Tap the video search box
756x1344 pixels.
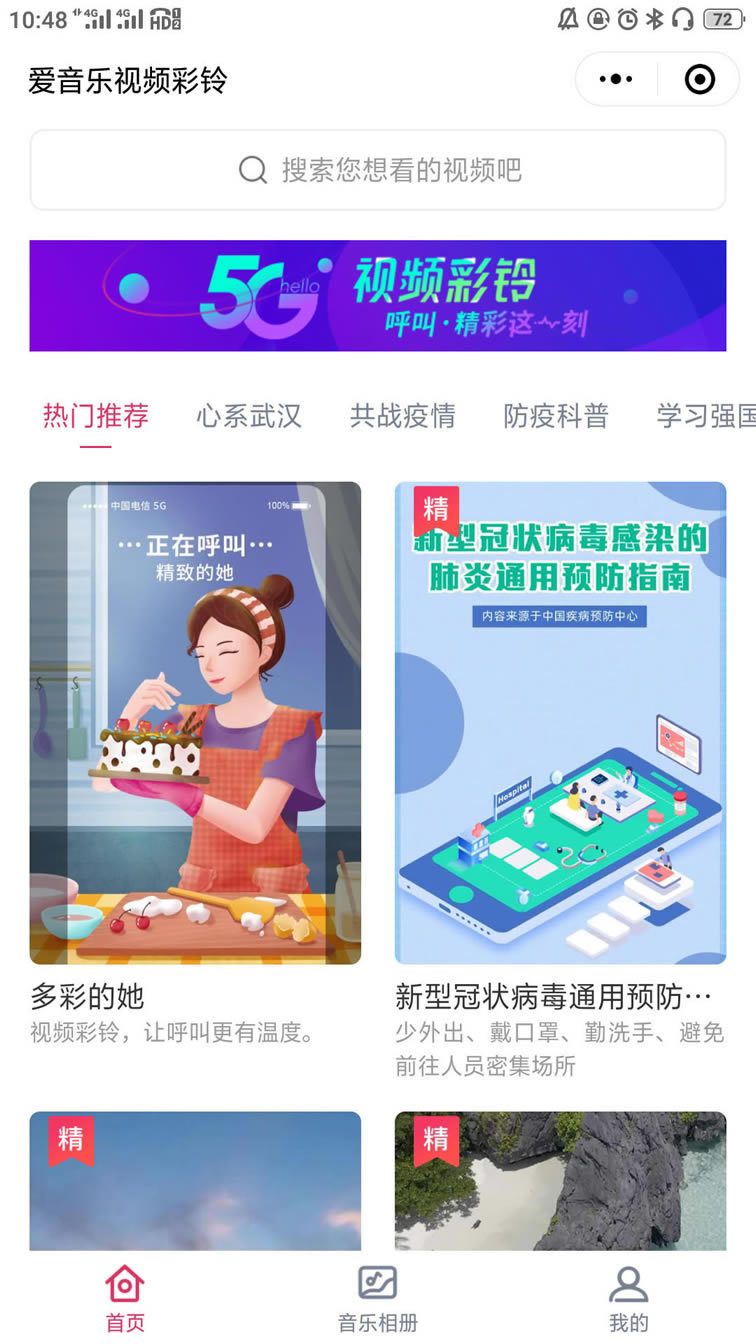click(x=378, y=170)
